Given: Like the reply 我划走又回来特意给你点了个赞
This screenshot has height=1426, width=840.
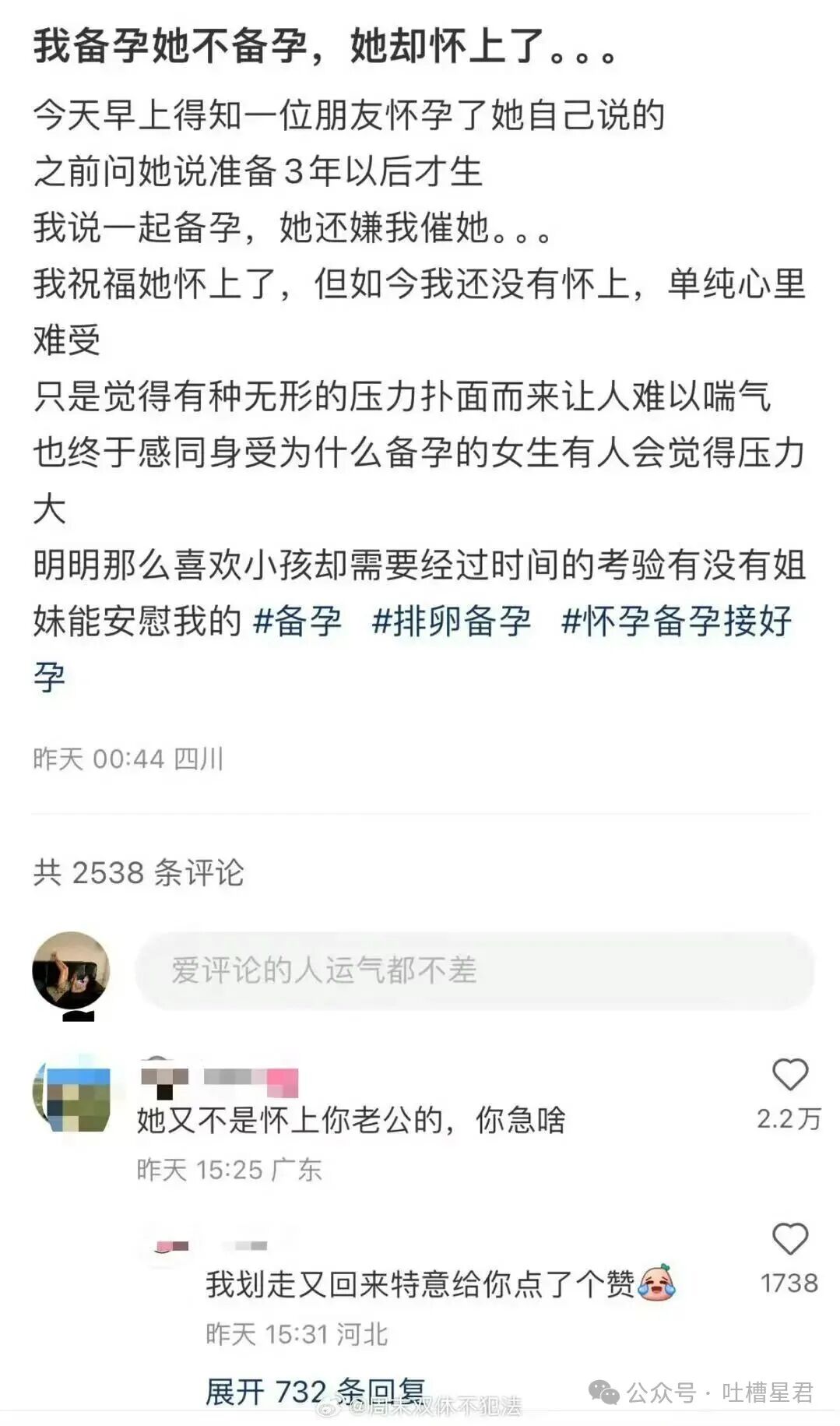Looking at the screenshot, I should coord(789,1239).
